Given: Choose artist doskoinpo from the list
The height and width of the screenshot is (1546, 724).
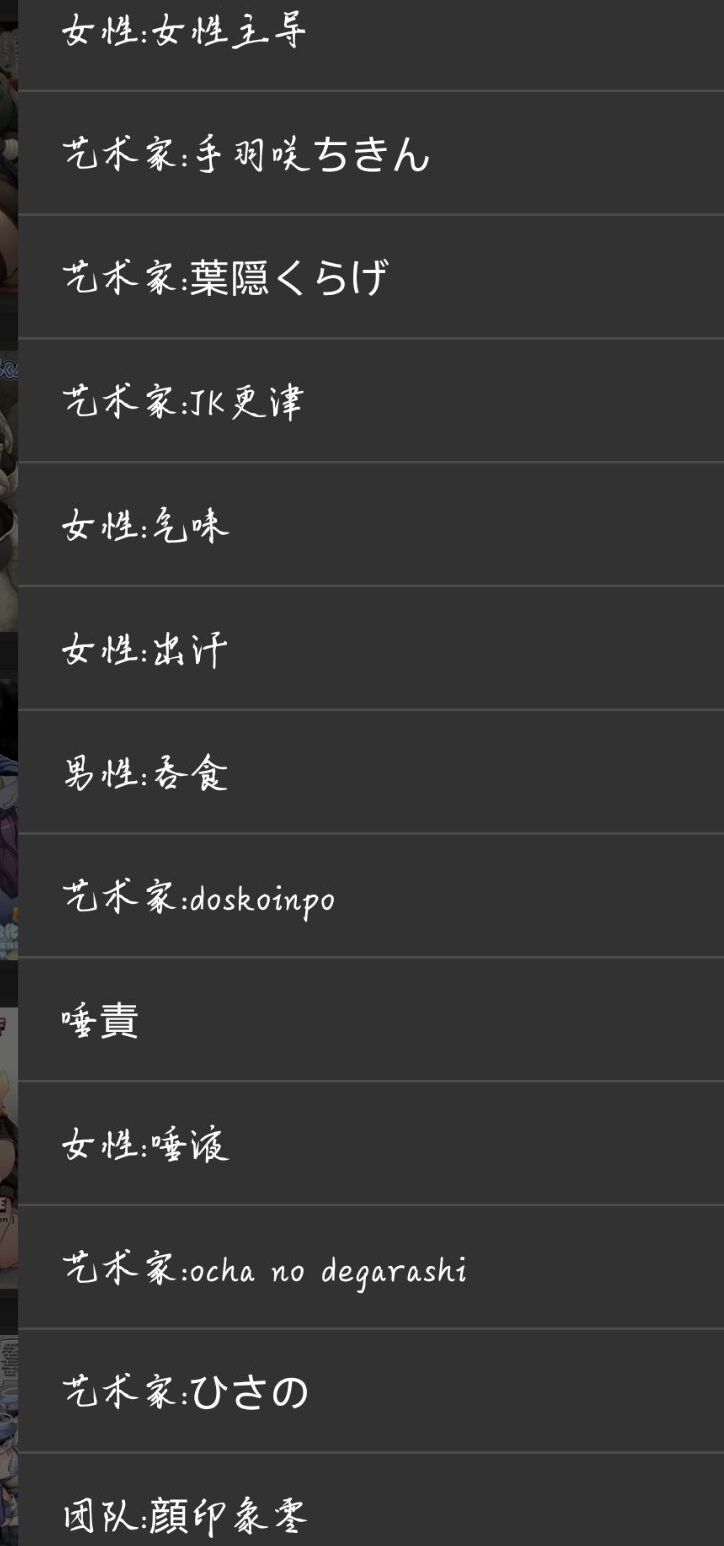Looking at the screenshot, I should 370,897.
